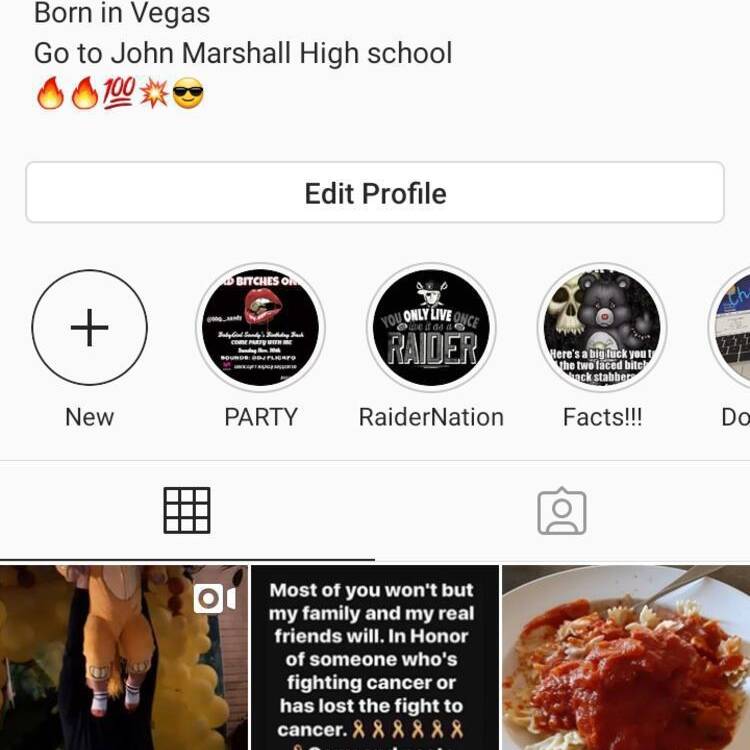The height and width of the screenshot is (750, 750).
Task: Open the RaiderNation story highlight
Action: click(431, 328)
